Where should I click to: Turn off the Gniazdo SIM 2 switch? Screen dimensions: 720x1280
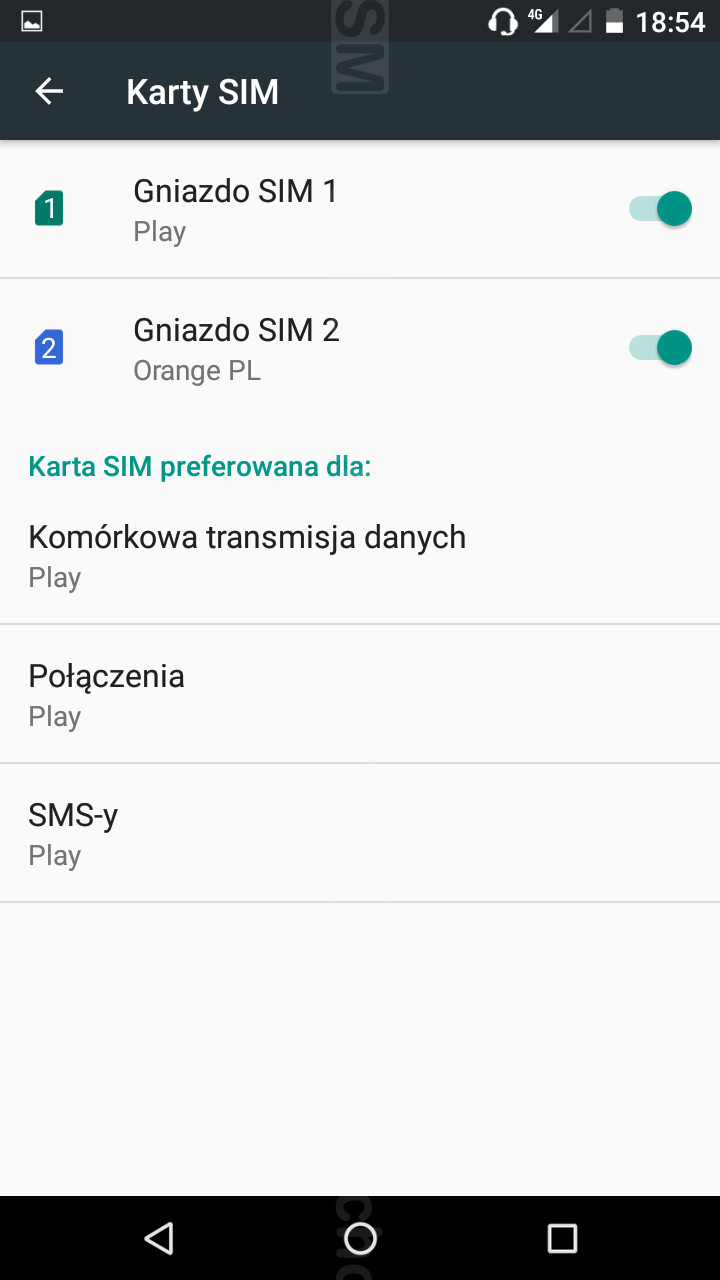[660, 349]
